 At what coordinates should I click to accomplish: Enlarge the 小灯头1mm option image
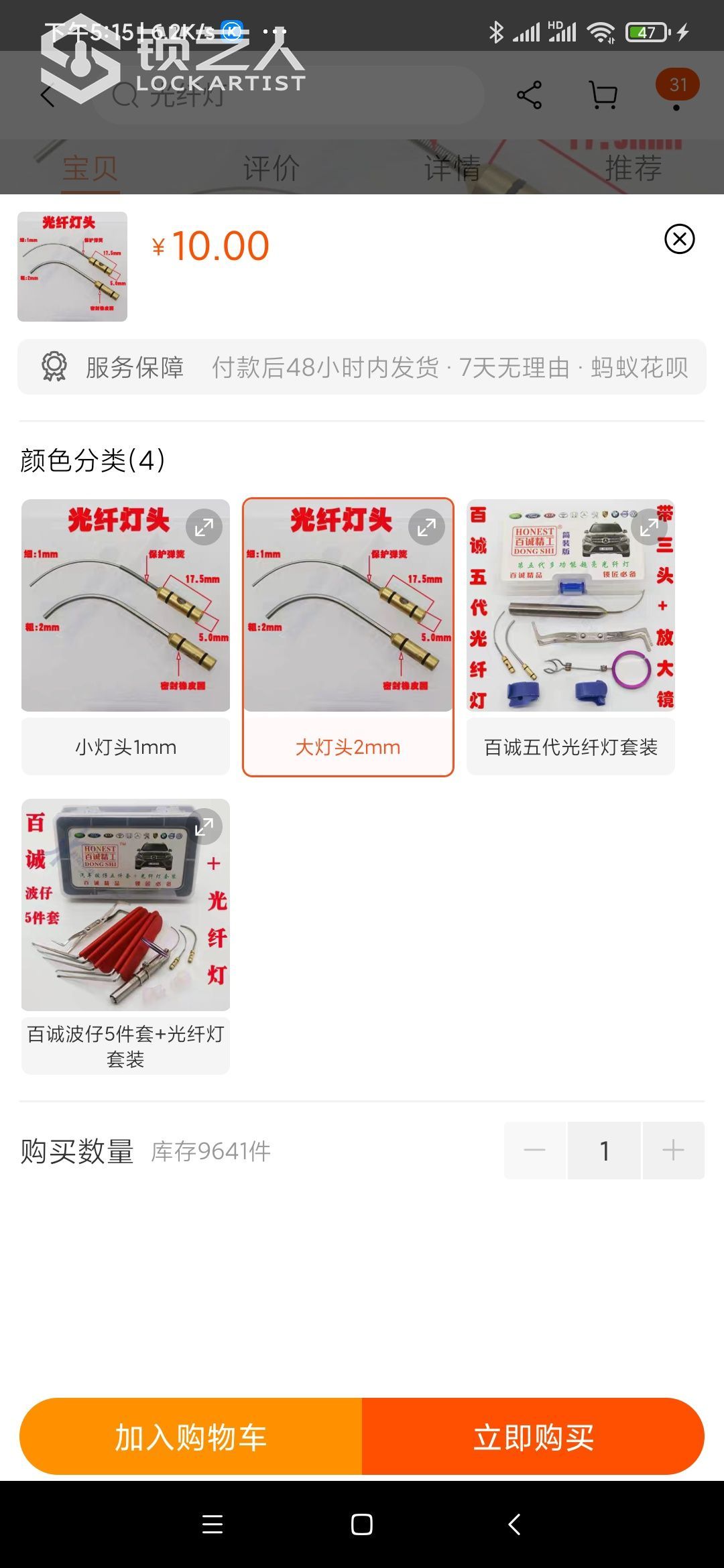204,529
